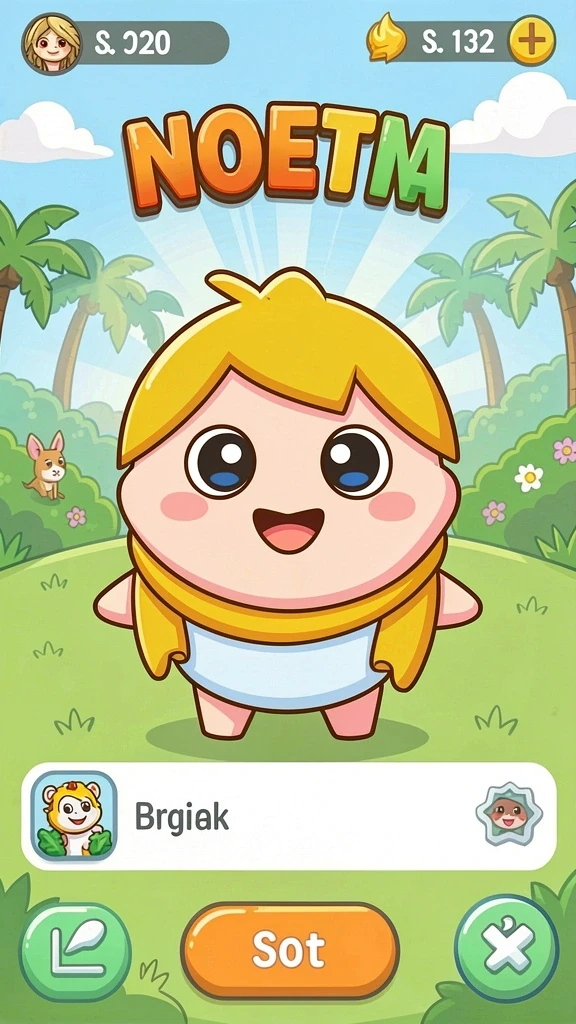Screen dimensions: 576x1024
Task: Open the Brgiak row
Action: pos(289,816)
